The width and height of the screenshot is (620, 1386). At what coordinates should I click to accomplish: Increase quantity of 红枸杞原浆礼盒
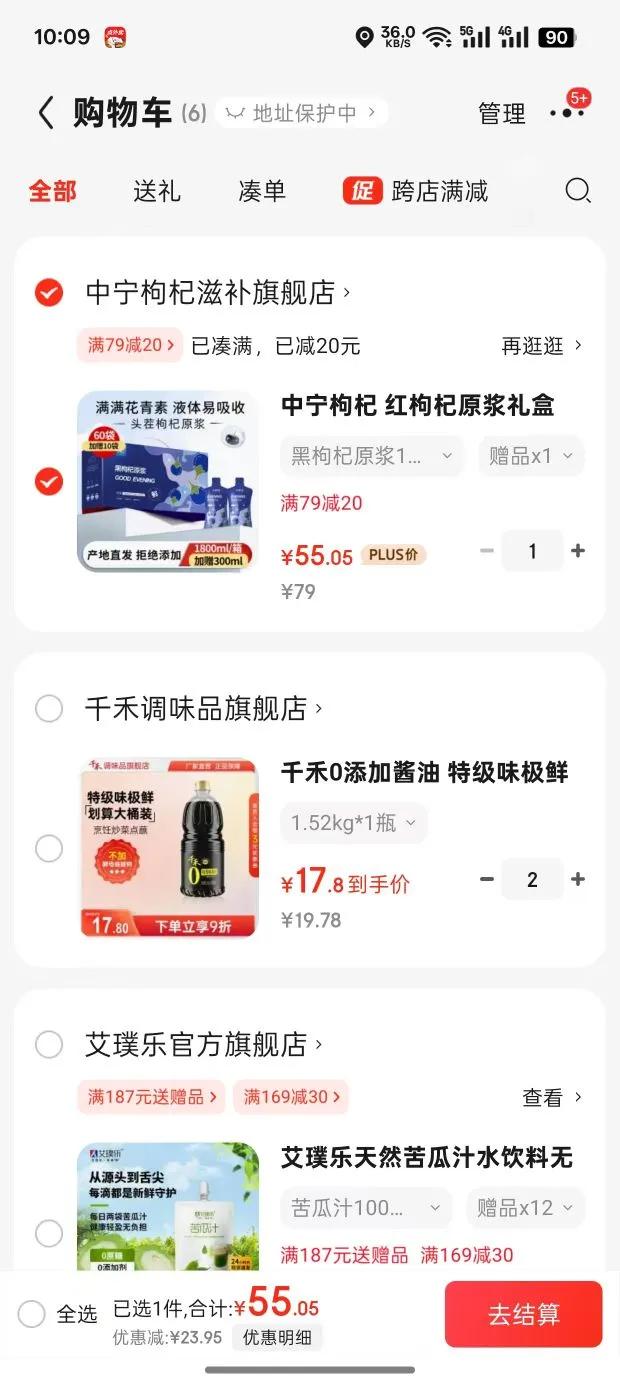click(578, 551)
